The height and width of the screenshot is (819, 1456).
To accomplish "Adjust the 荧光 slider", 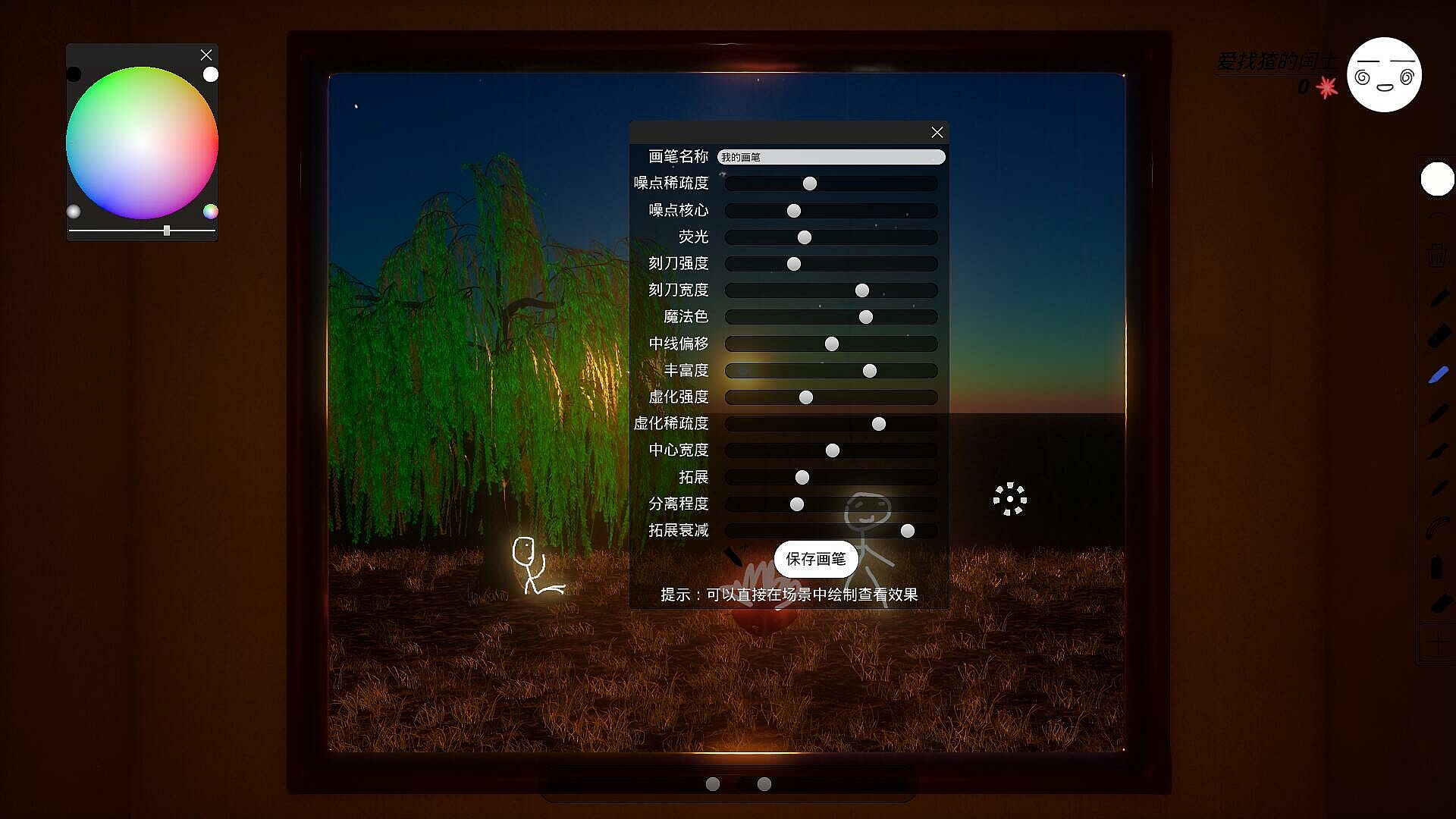I will [x=804, y=237].
